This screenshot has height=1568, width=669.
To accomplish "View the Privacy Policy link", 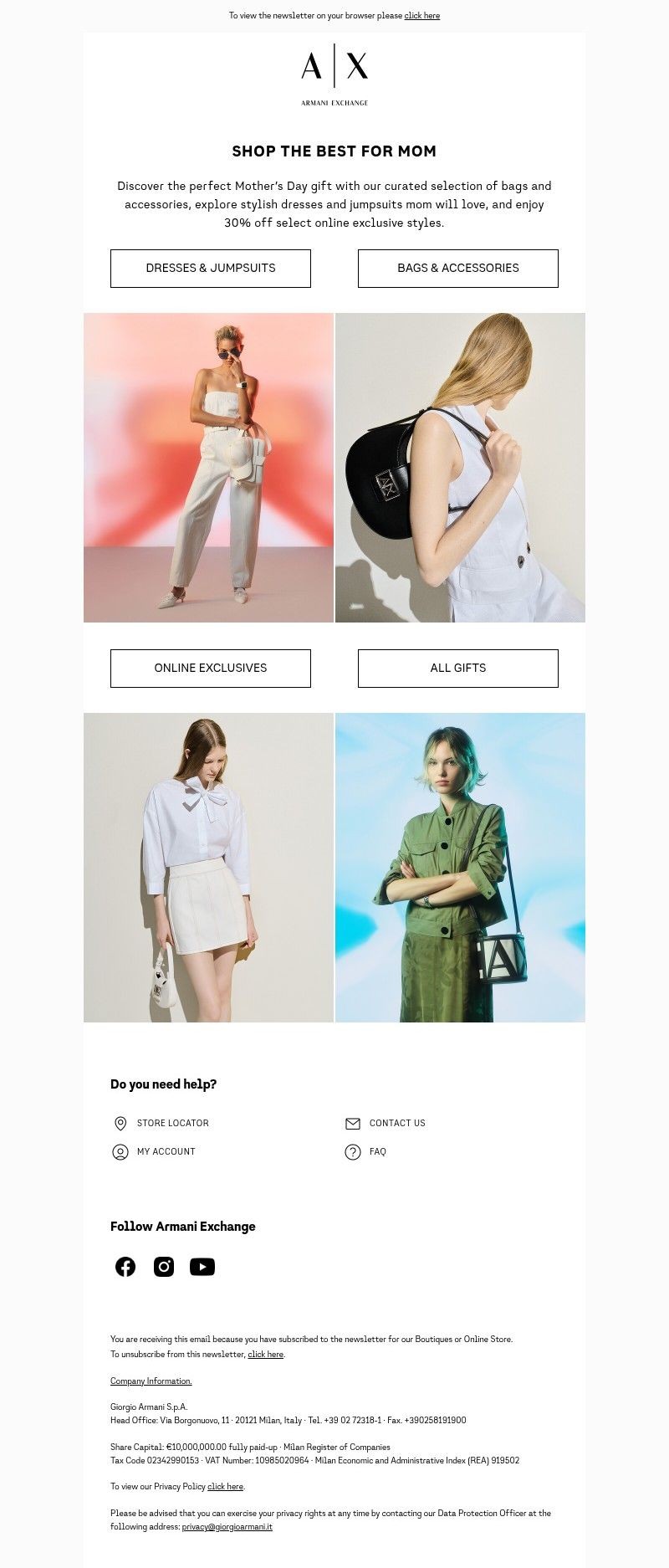I will tap(225, 1486).
